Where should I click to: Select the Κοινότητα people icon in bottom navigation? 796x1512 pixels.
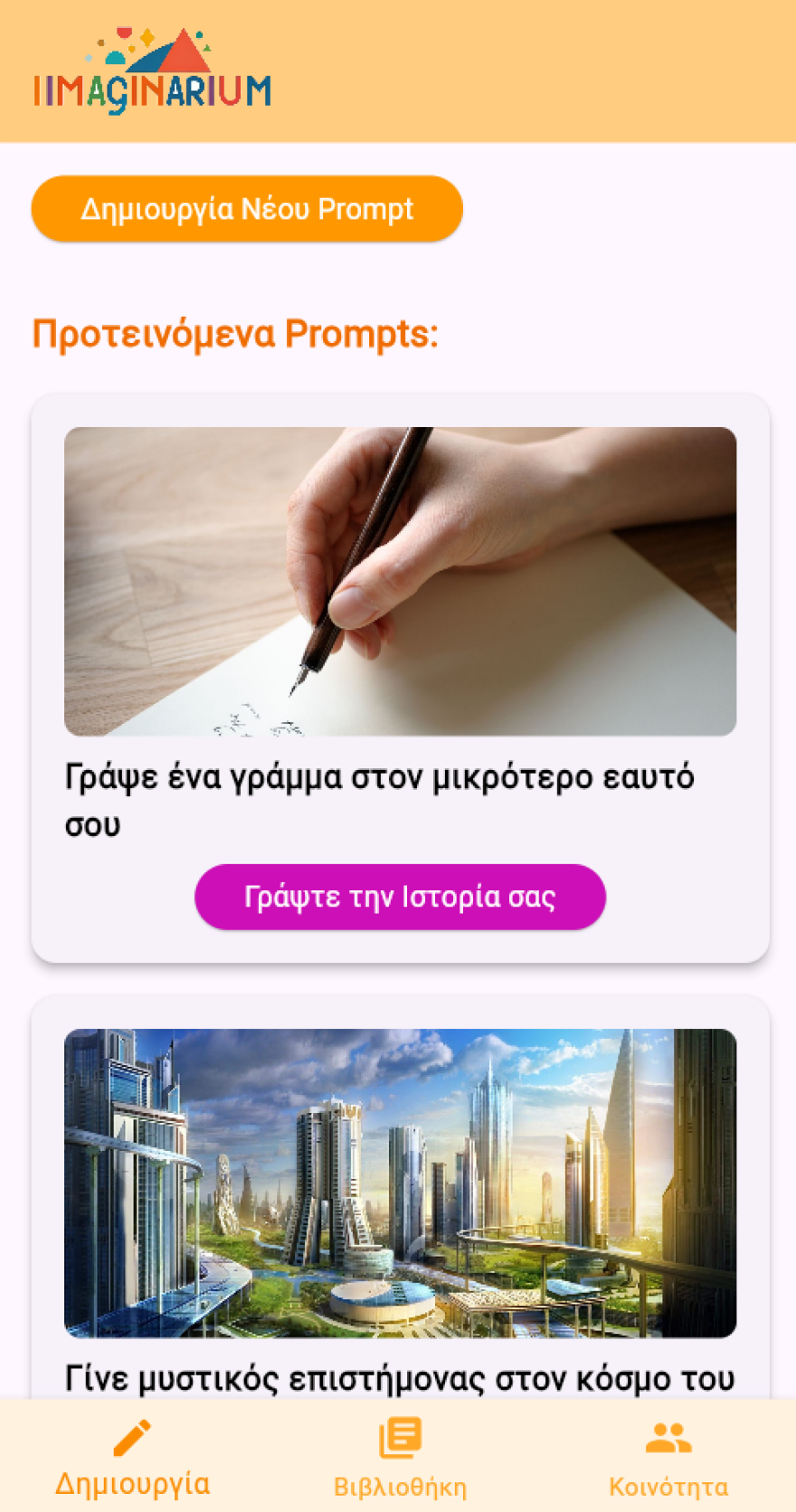667,1436
